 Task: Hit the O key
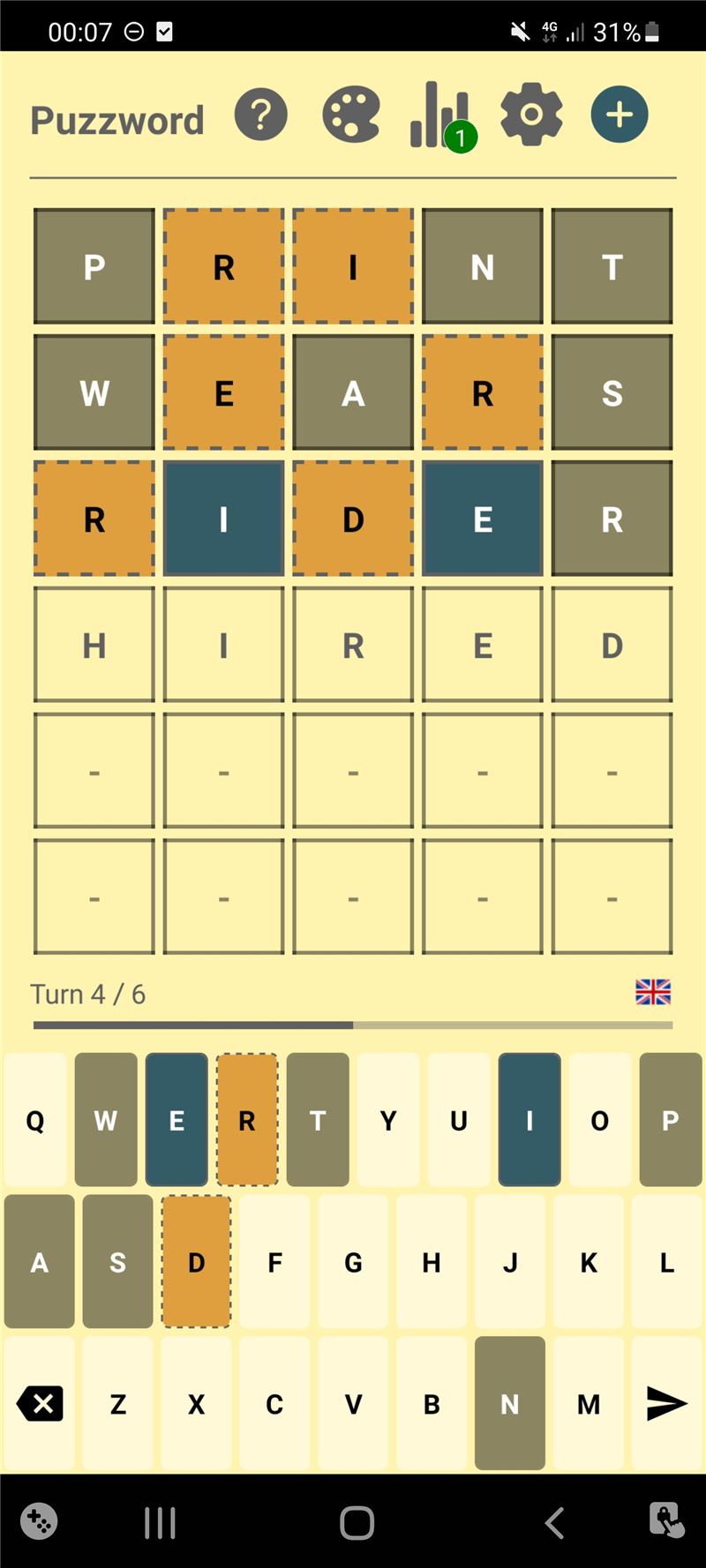tap(600, 1120)
